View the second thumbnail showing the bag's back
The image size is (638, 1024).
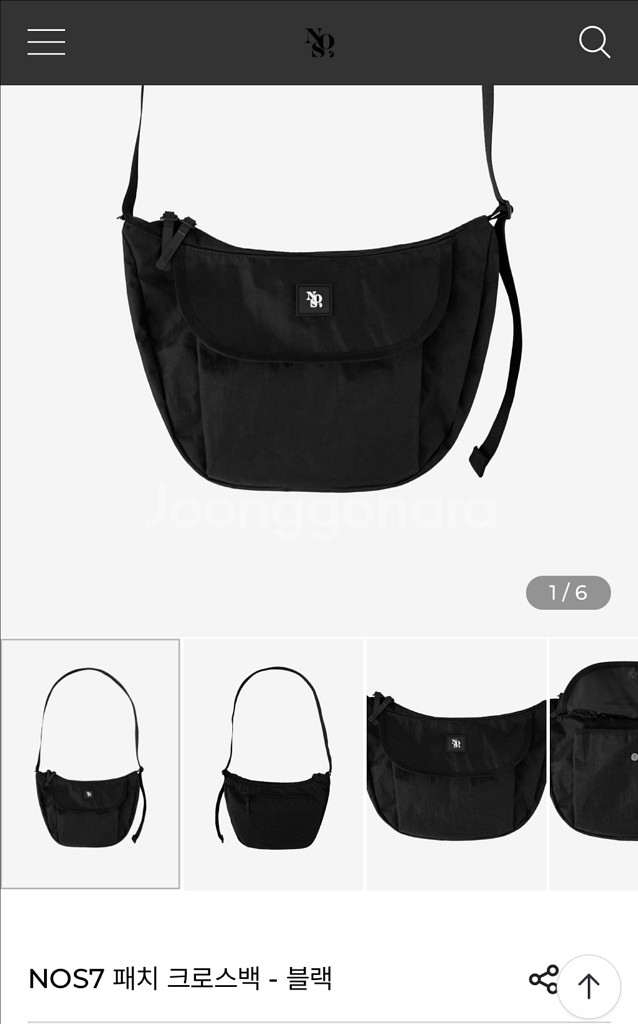coord(273,764)
